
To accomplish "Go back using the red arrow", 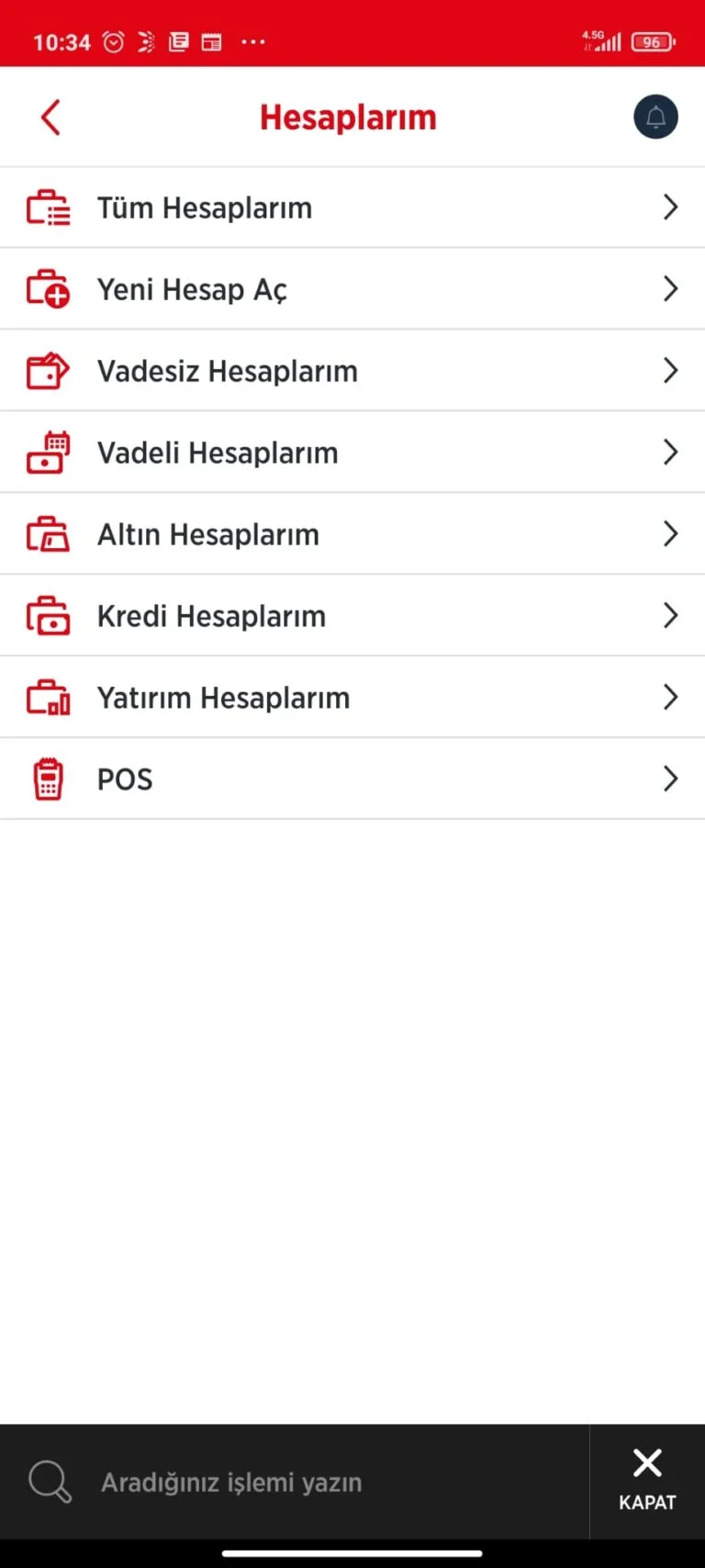I will click(x=50, y=118).
